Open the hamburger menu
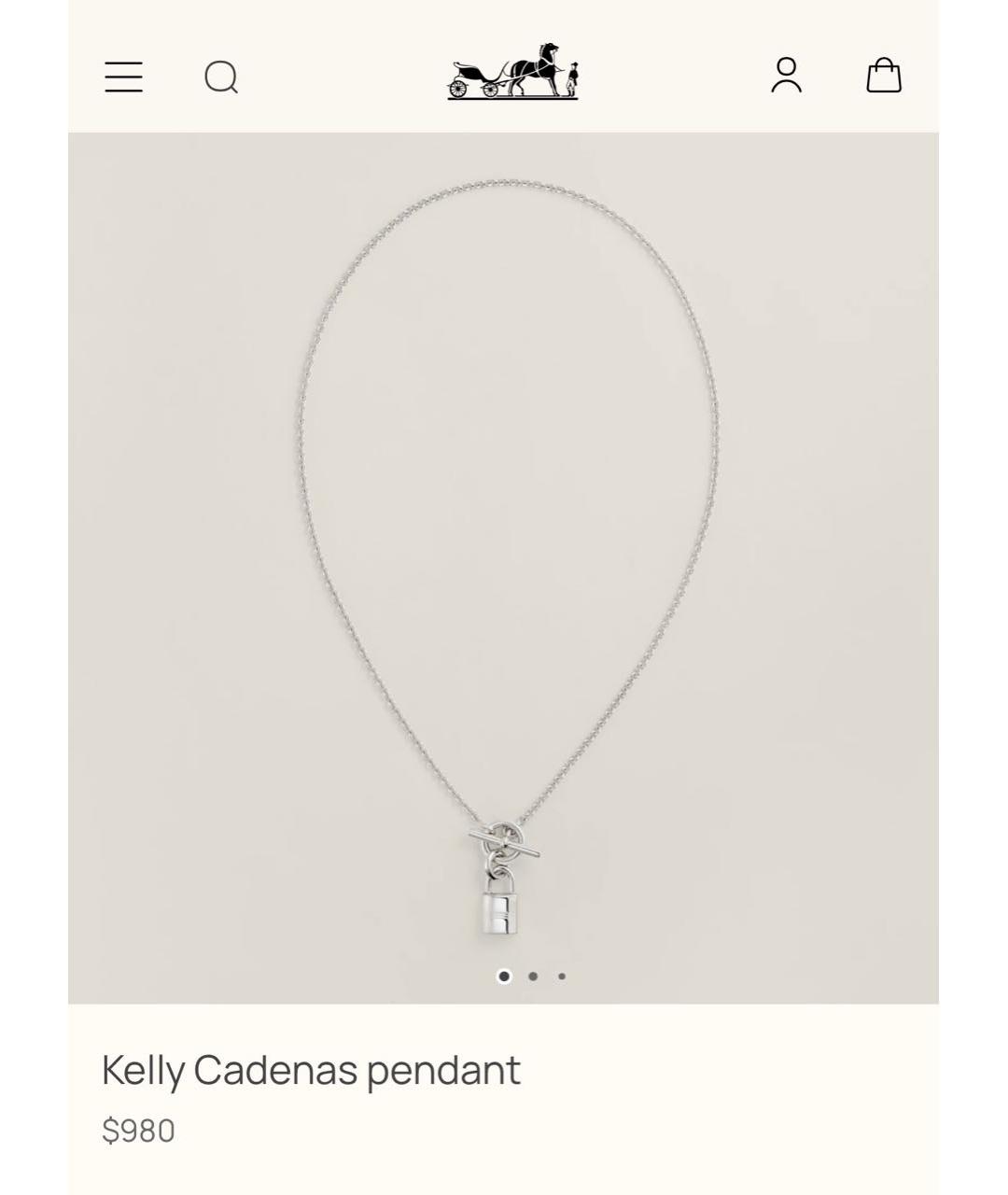The width and height of the screenshot is (1008, 1195). click(x=123, y=77)
